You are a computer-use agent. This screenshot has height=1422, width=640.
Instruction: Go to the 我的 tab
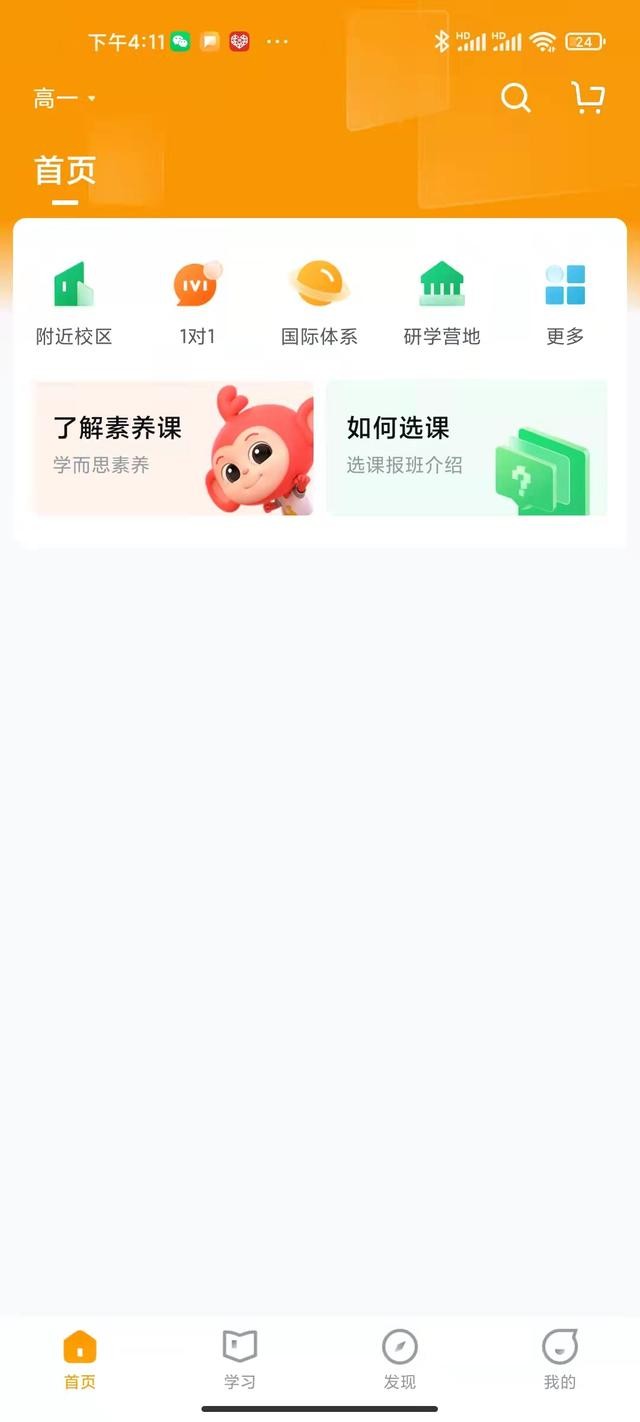pyautogui.click(x=560, y=1360)
